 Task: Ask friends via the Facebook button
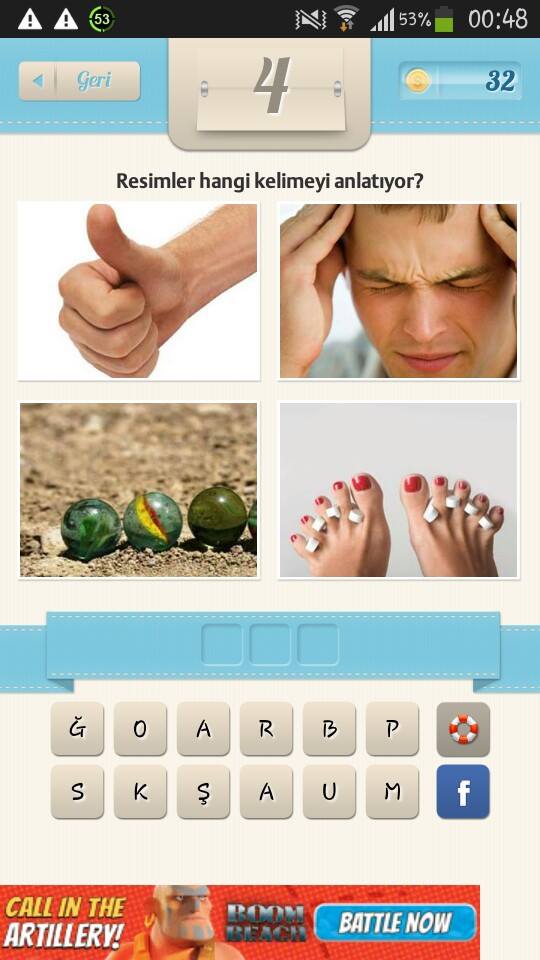[463, 792]
